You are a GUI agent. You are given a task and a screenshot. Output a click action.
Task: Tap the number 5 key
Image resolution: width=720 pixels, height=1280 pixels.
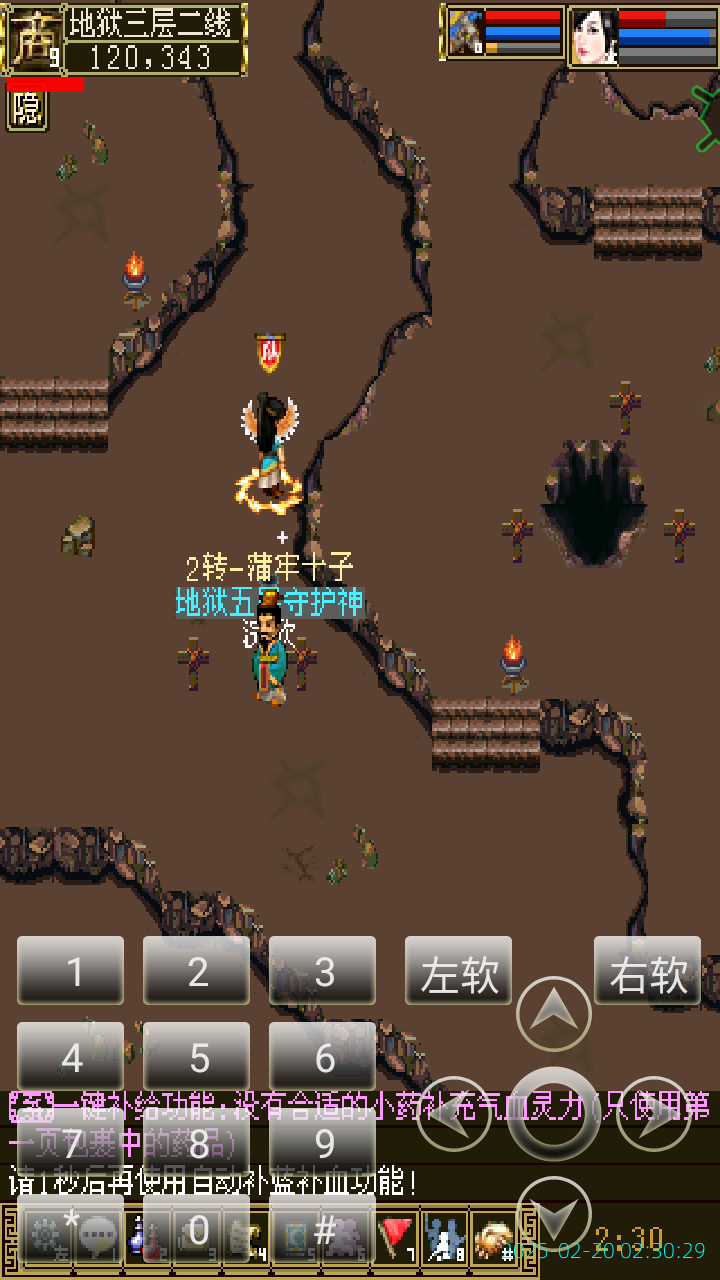coord(197,1057)
